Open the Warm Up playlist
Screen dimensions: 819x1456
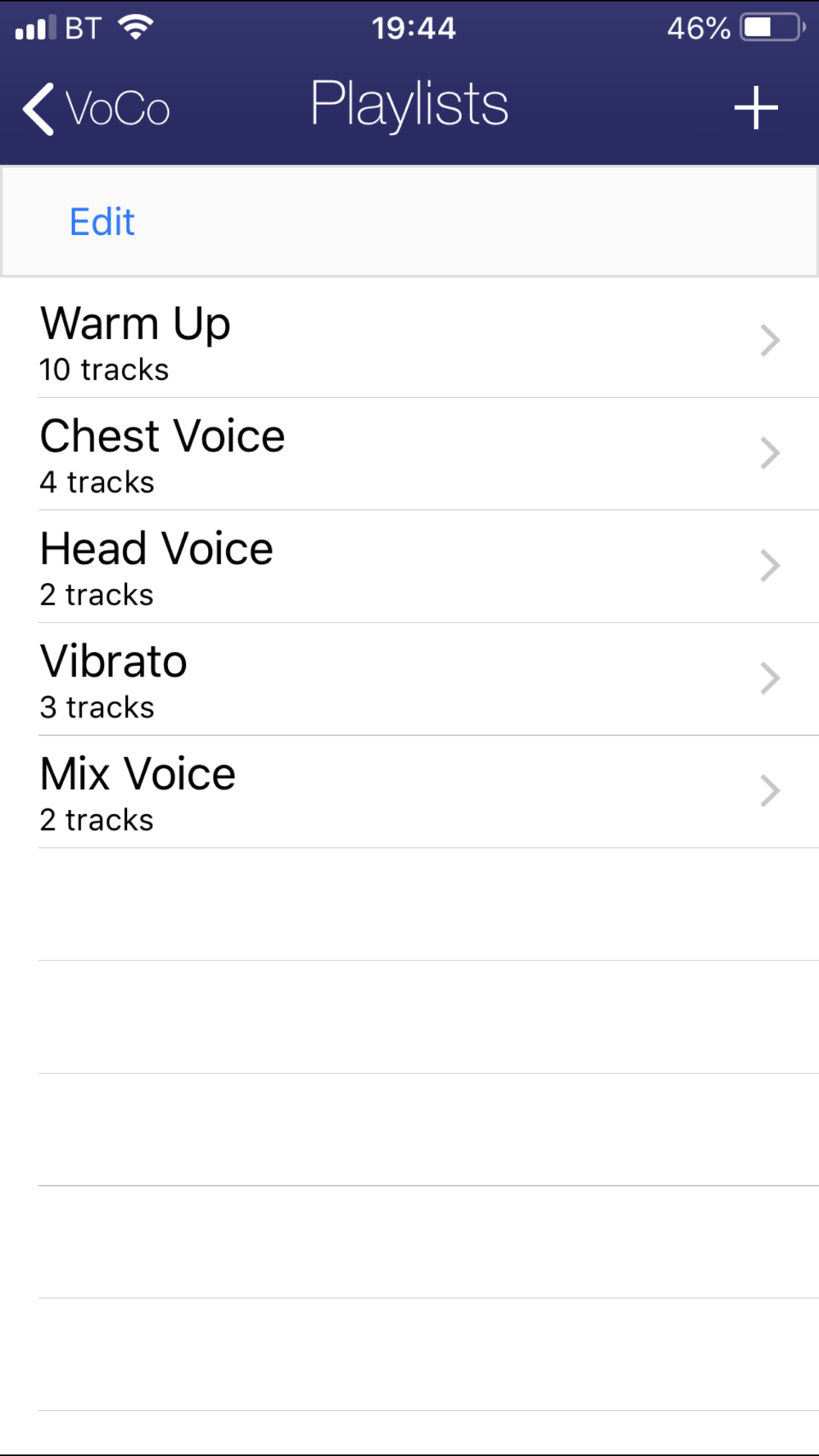click(x=409, y=341)
